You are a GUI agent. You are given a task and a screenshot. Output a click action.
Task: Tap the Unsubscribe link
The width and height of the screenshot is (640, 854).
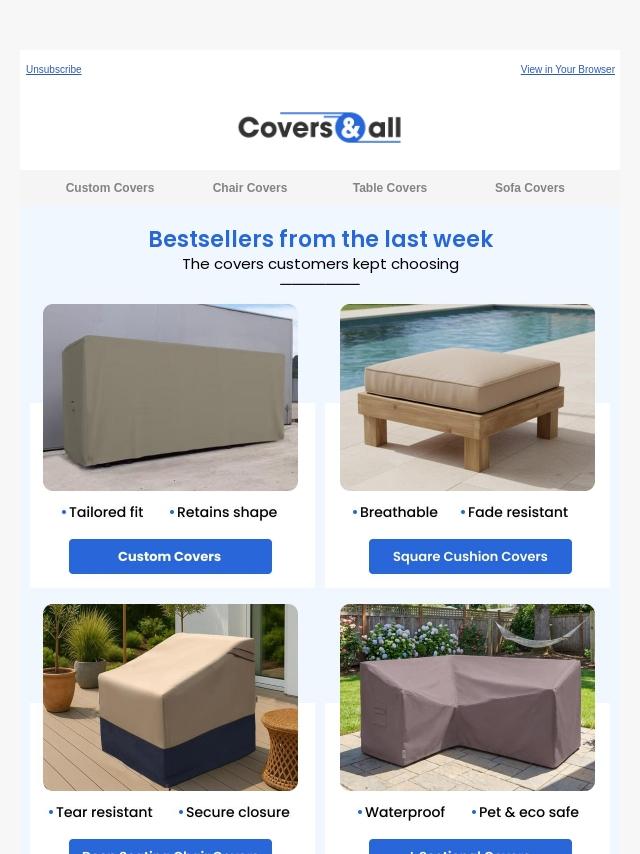click(53, 70)
